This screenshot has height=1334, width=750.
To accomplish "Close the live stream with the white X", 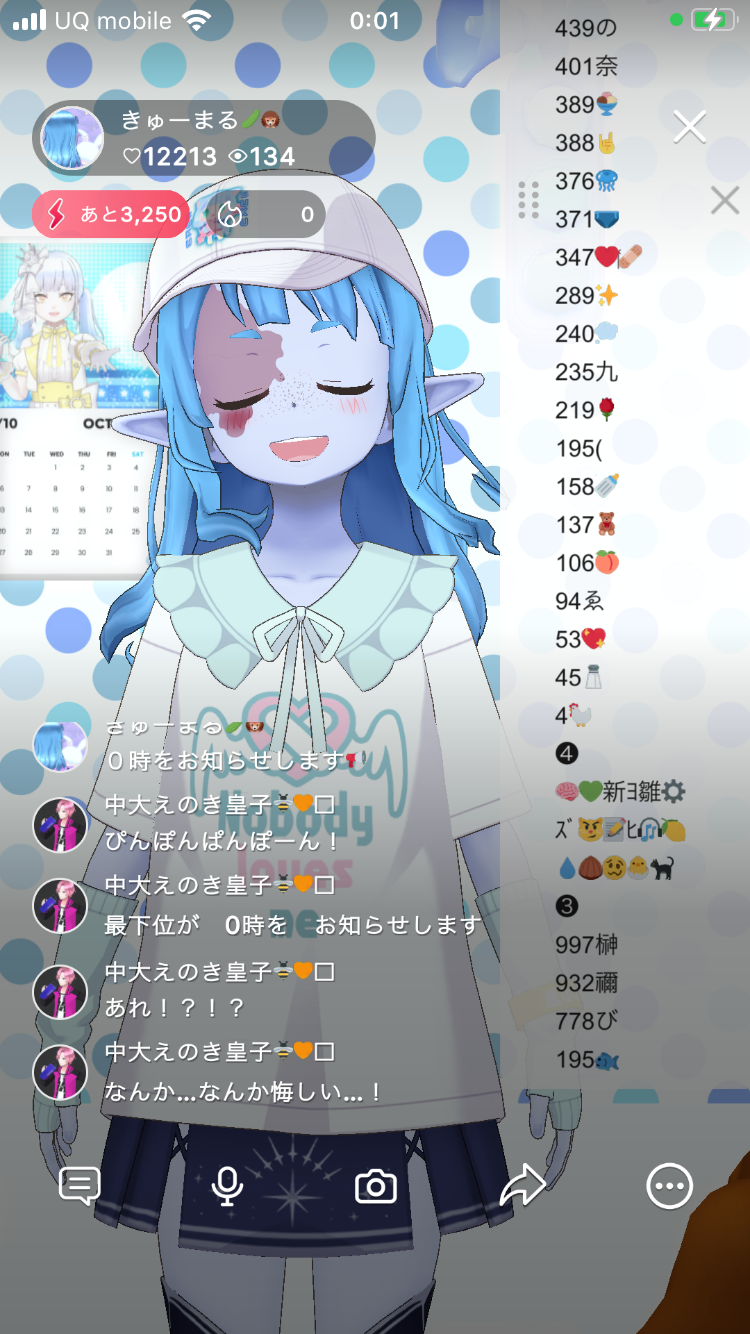I will click(x=690, y=127).
